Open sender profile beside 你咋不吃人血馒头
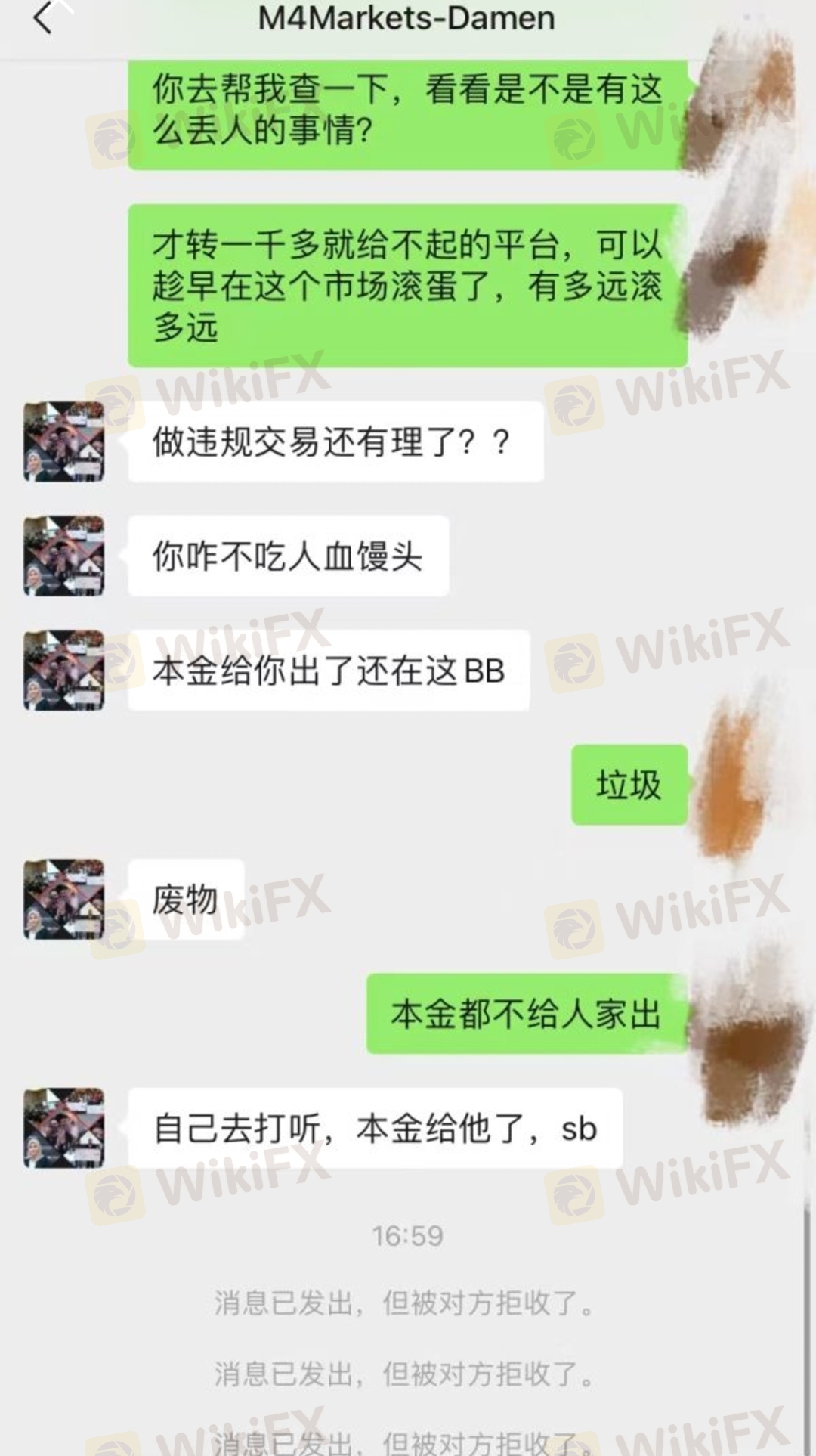816x1456 pixels. [64, 556]
